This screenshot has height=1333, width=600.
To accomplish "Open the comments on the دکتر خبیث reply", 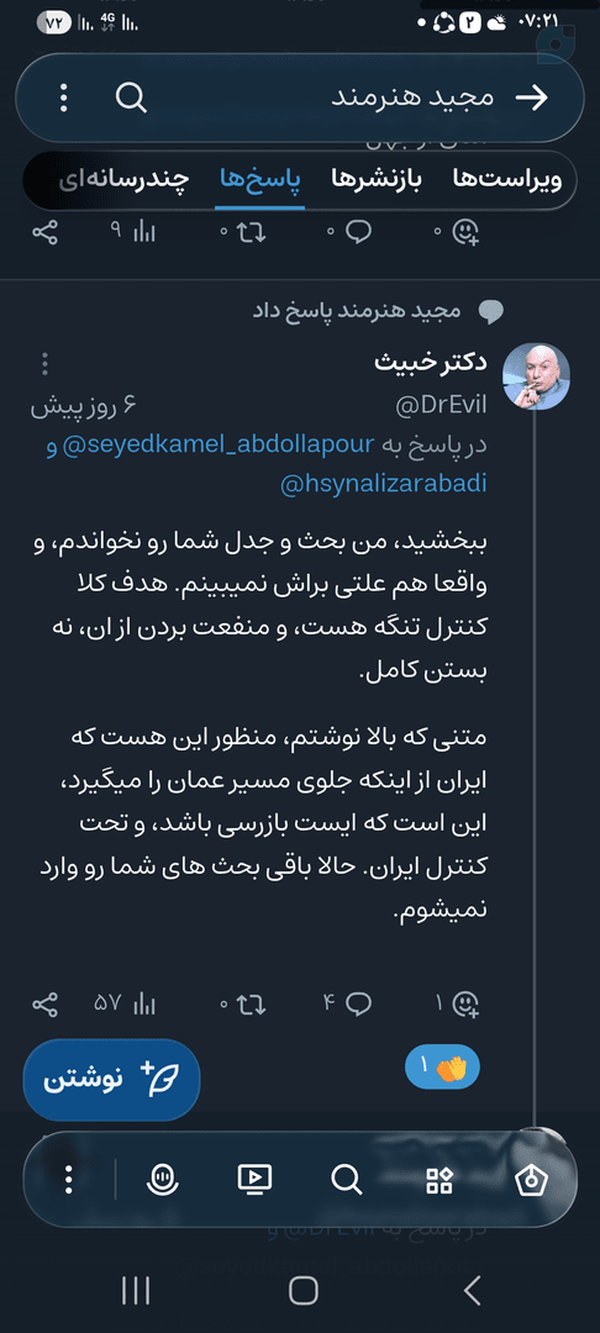I will pos(348,1004).
